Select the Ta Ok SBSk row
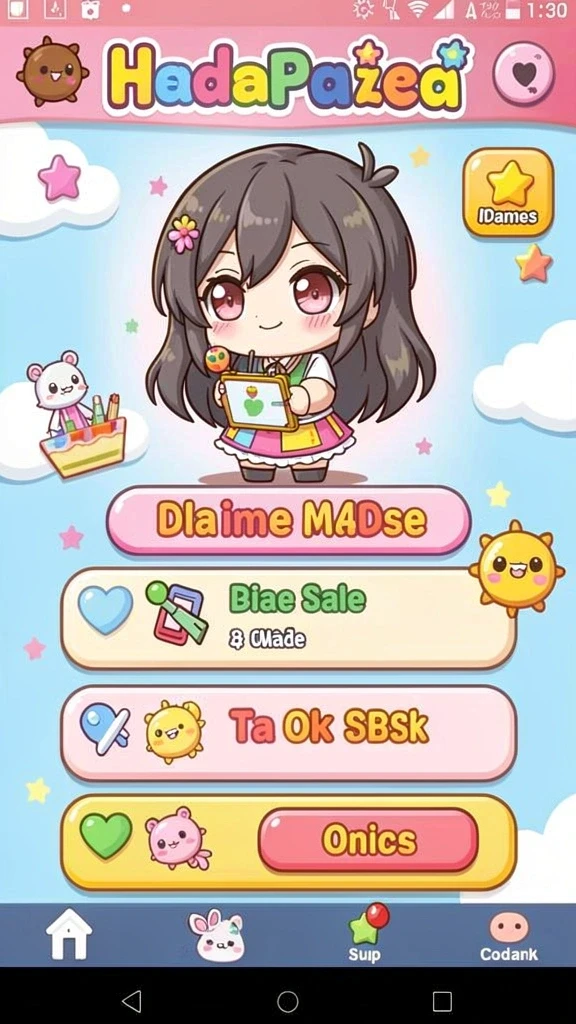 pos(289,732)
